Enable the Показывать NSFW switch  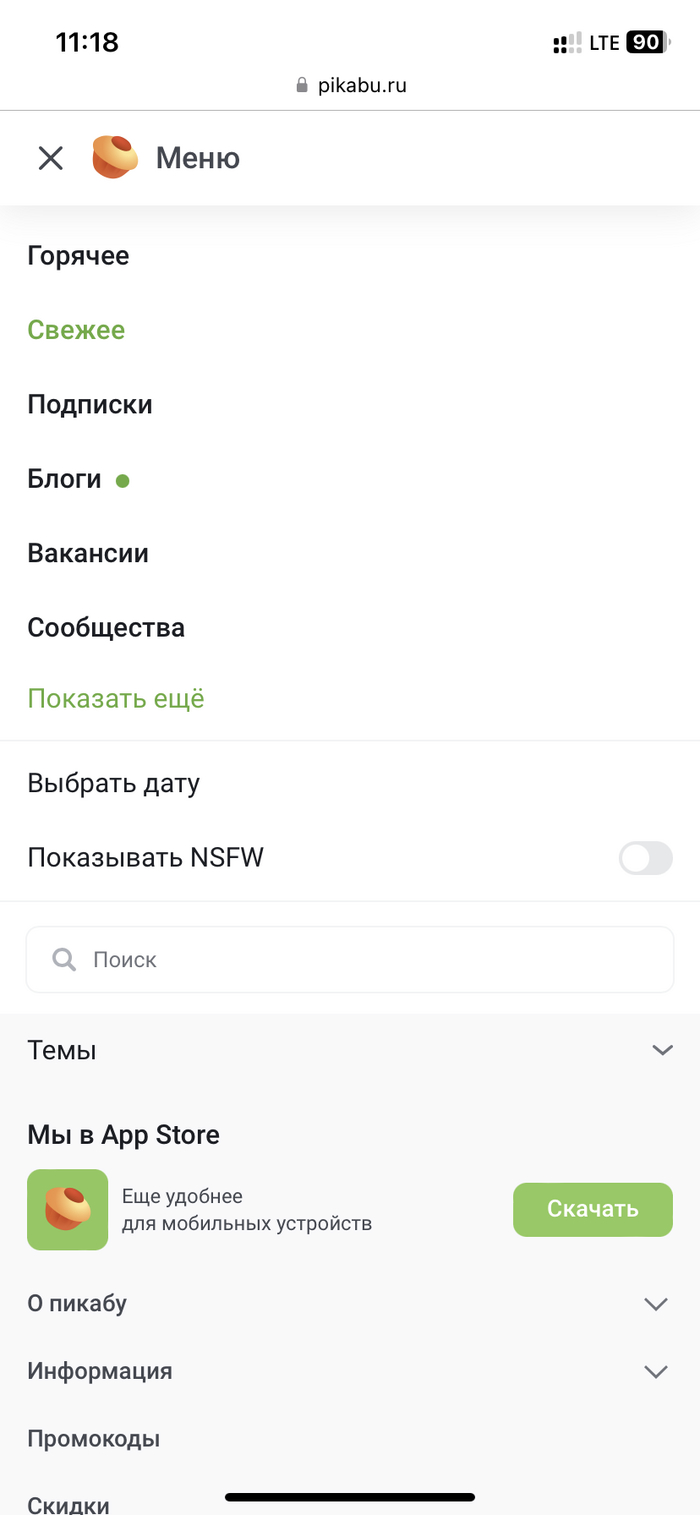[645, 858]
